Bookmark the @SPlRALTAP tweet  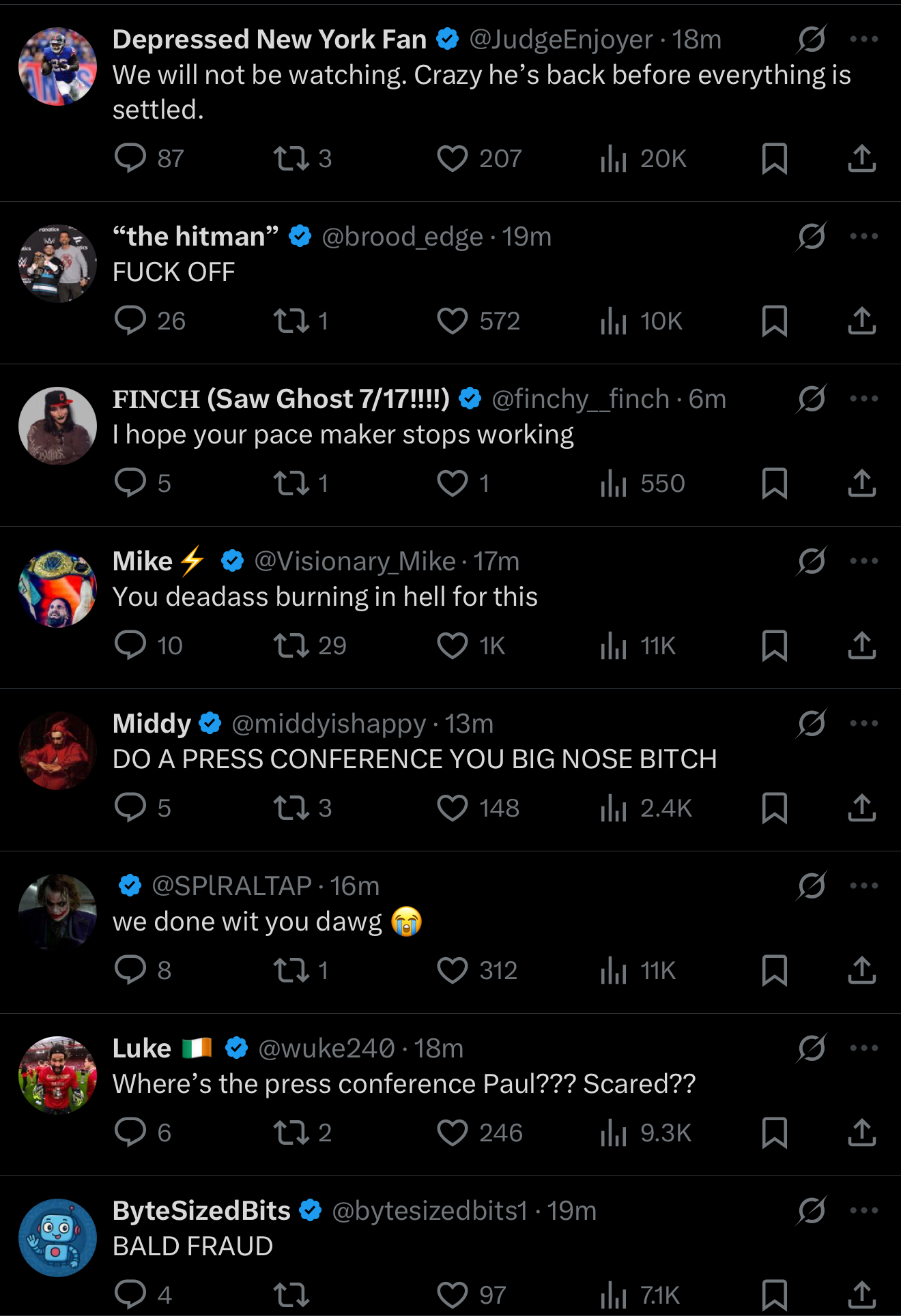[x=774, y=970]
